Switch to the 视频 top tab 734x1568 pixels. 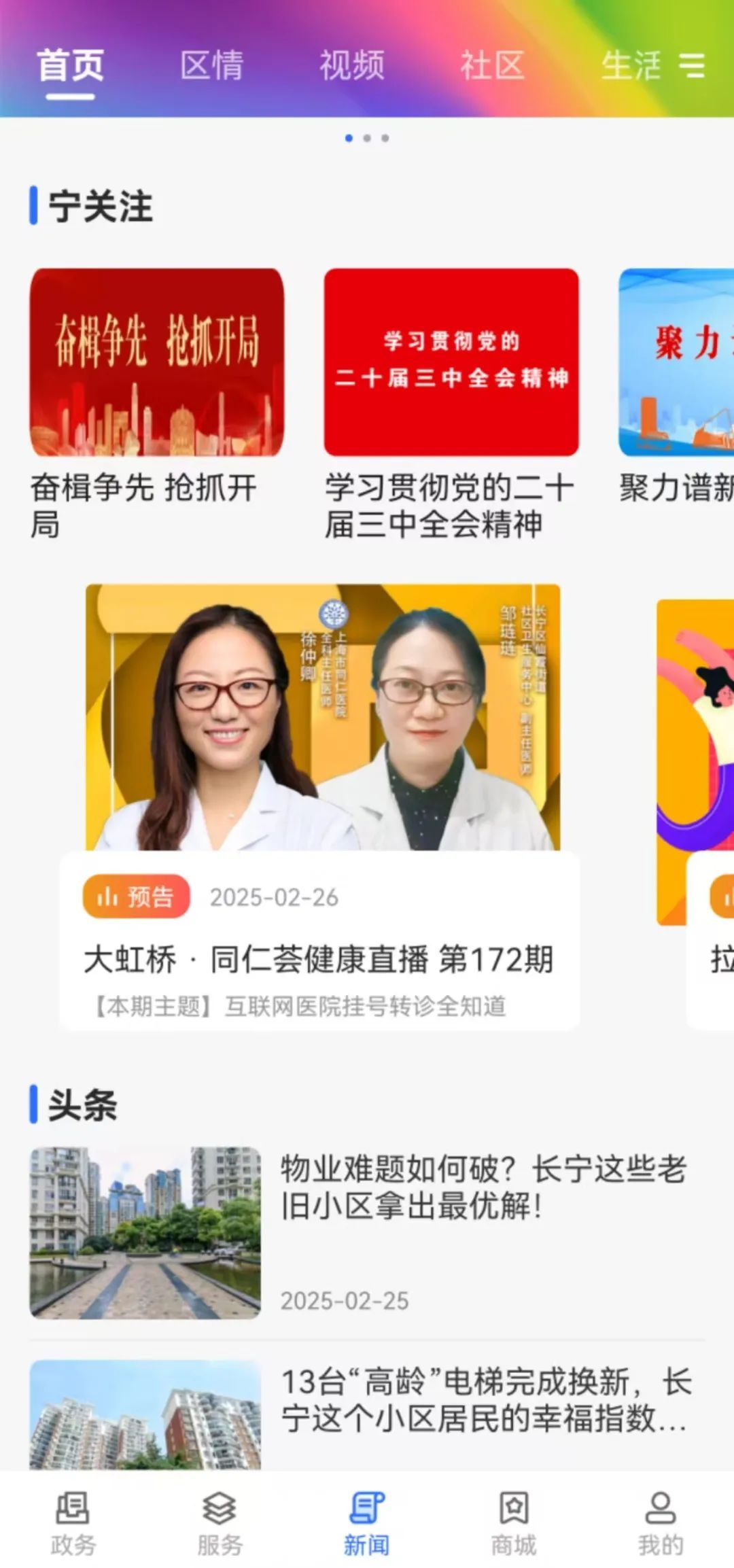[x=352, y=66]
